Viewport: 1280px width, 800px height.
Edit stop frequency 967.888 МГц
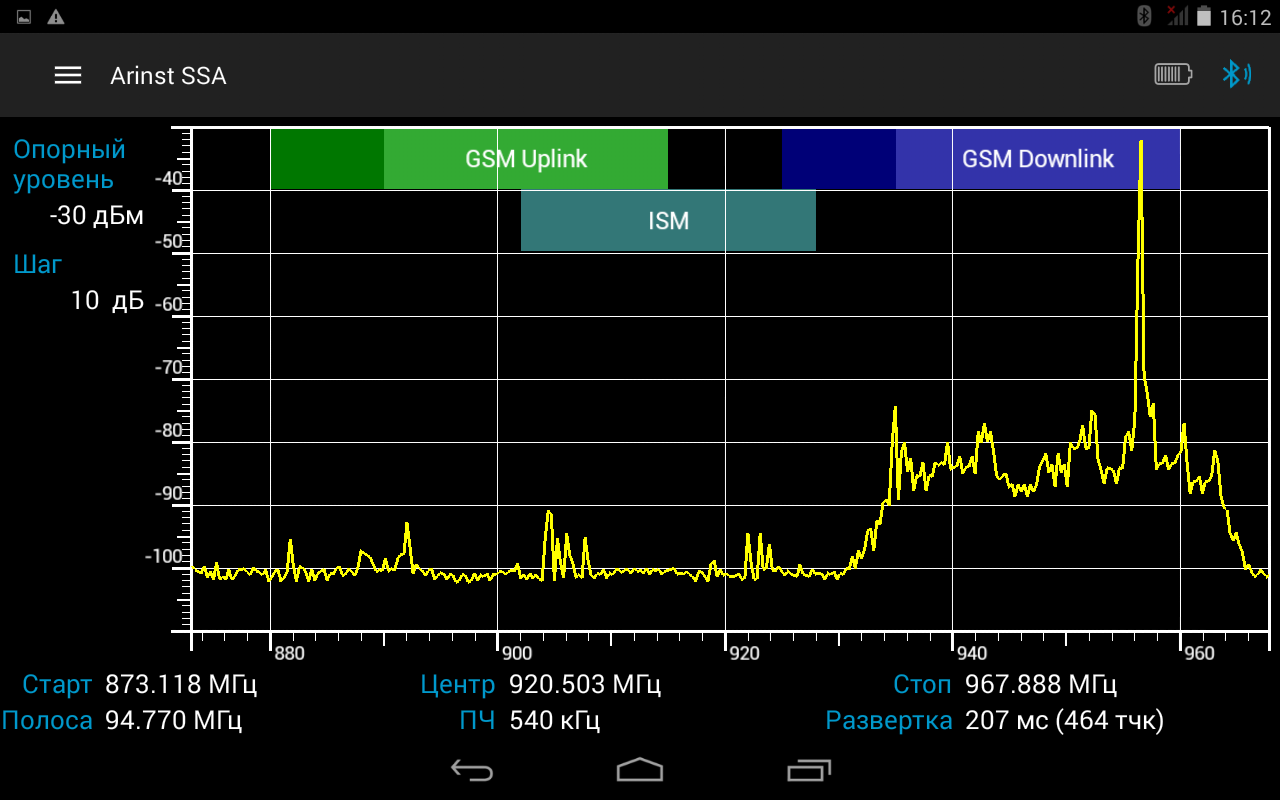pyautogui.click(x=1040, y=685)
